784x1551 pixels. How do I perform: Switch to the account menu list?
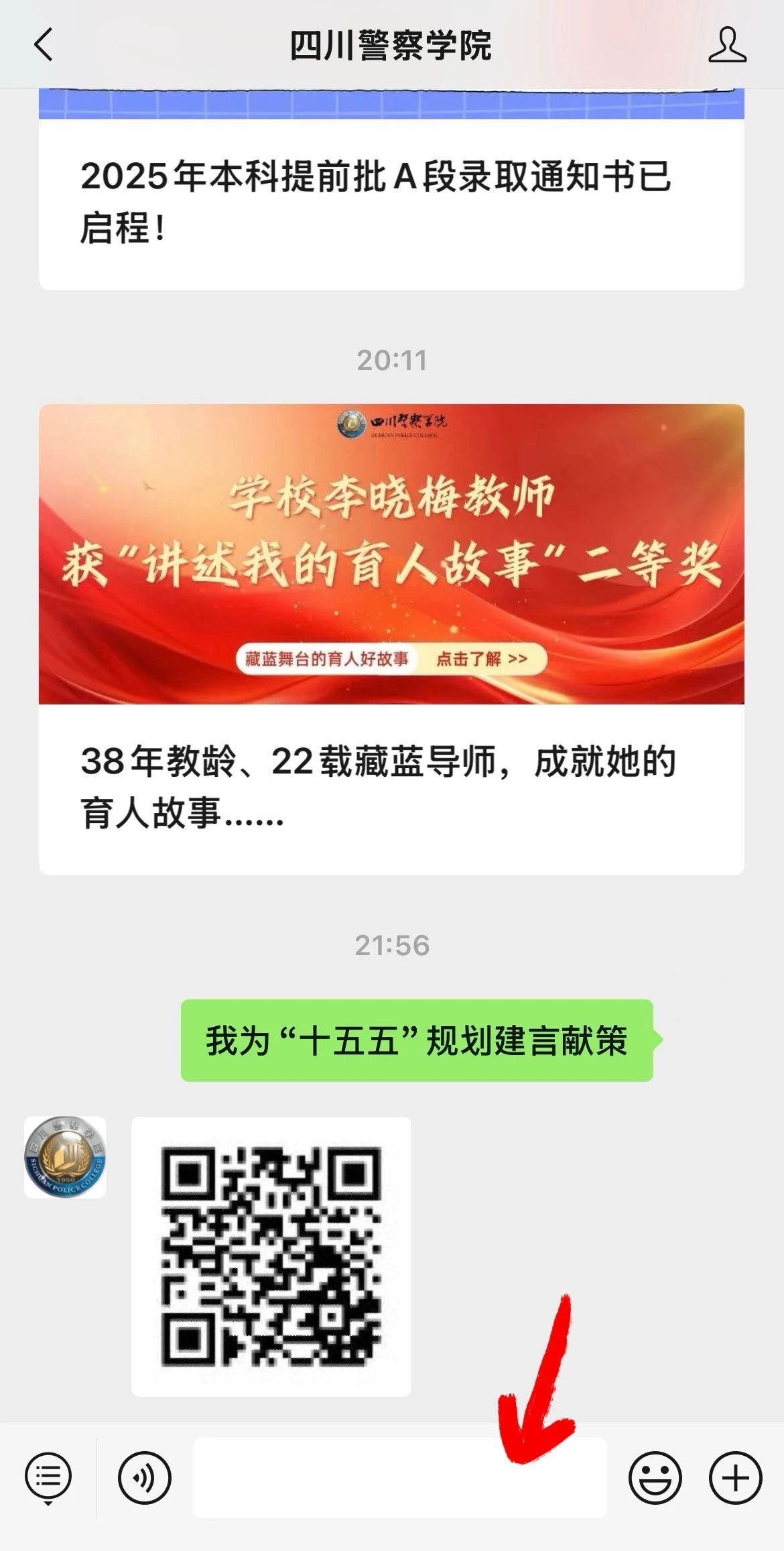point(48,1477)
